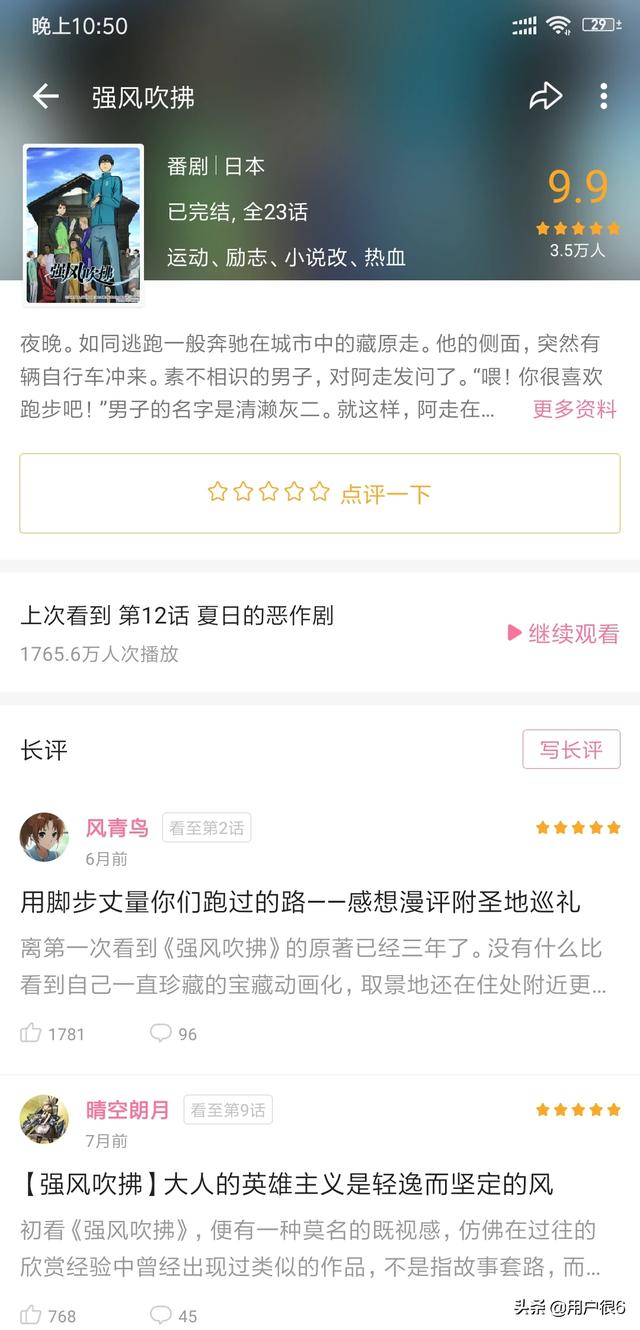The width and height of the screenshot is (640, 1330).
Task: Open the 45 comments on 晴空朗月's review
Action: (x=174, y=1315)
